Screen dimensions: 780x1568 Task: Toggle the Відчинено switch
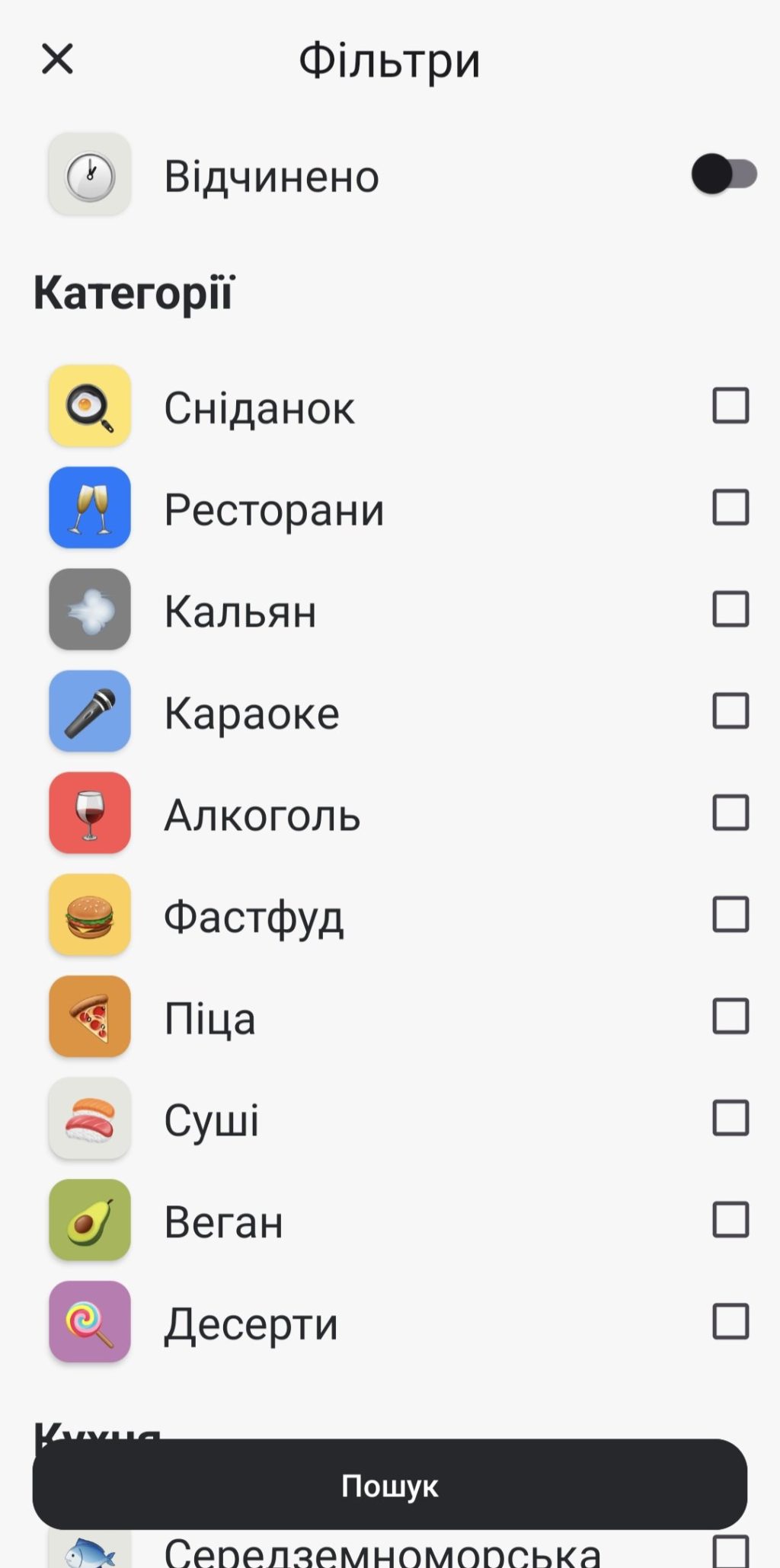tap(723, 174)
